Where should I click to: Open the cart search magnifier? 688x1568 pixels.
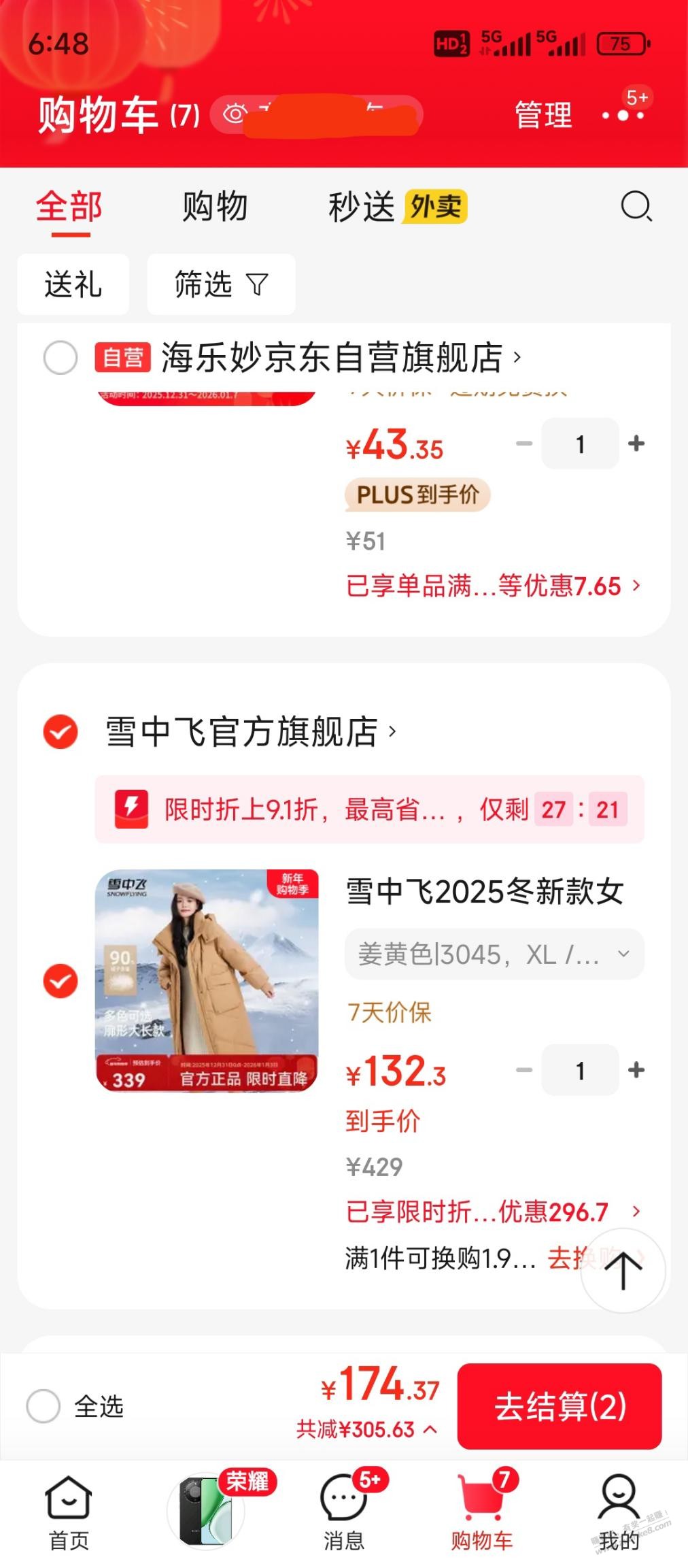(636, 206)
